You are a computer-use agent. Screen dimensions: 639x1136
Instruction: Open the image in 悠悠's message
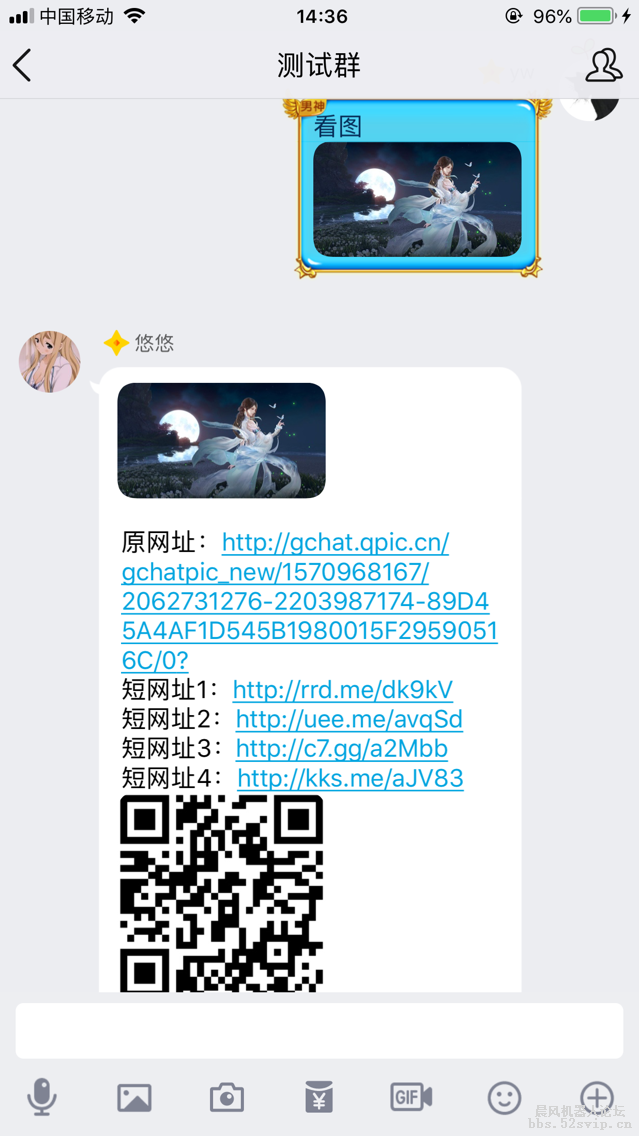(x=221, y=440)
